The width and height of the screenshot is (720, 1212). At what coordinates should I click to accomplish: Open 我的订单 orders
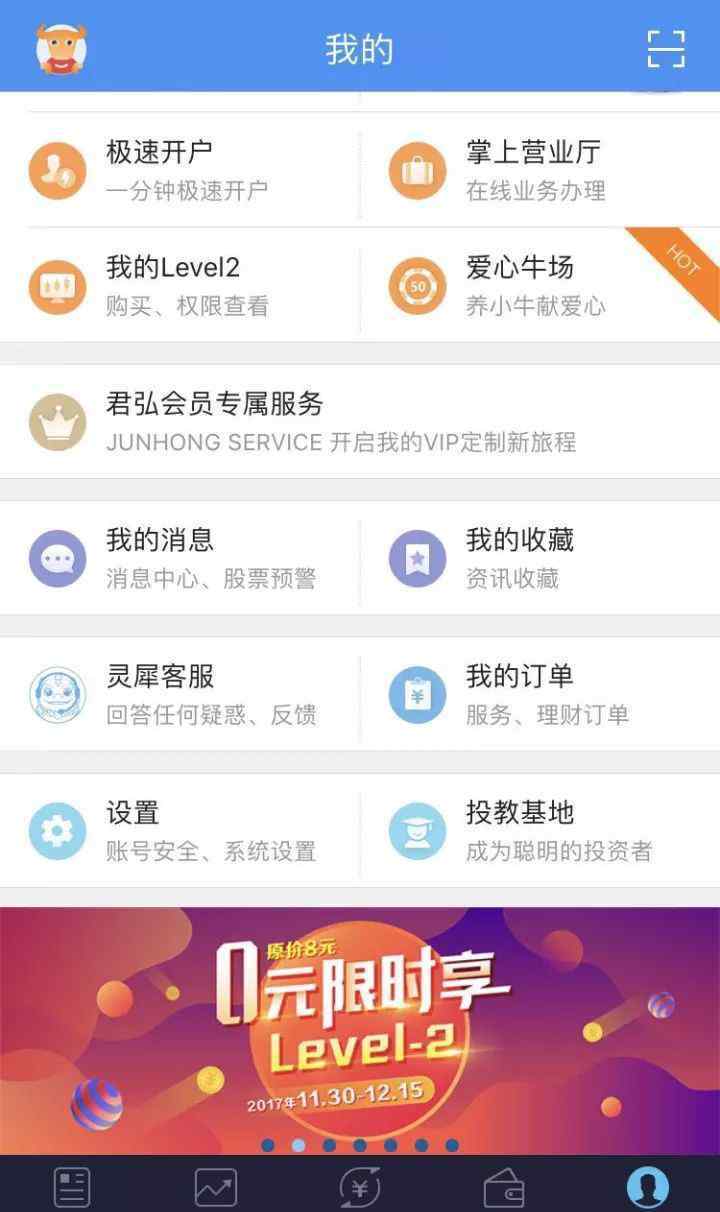[x=540, y=694]
